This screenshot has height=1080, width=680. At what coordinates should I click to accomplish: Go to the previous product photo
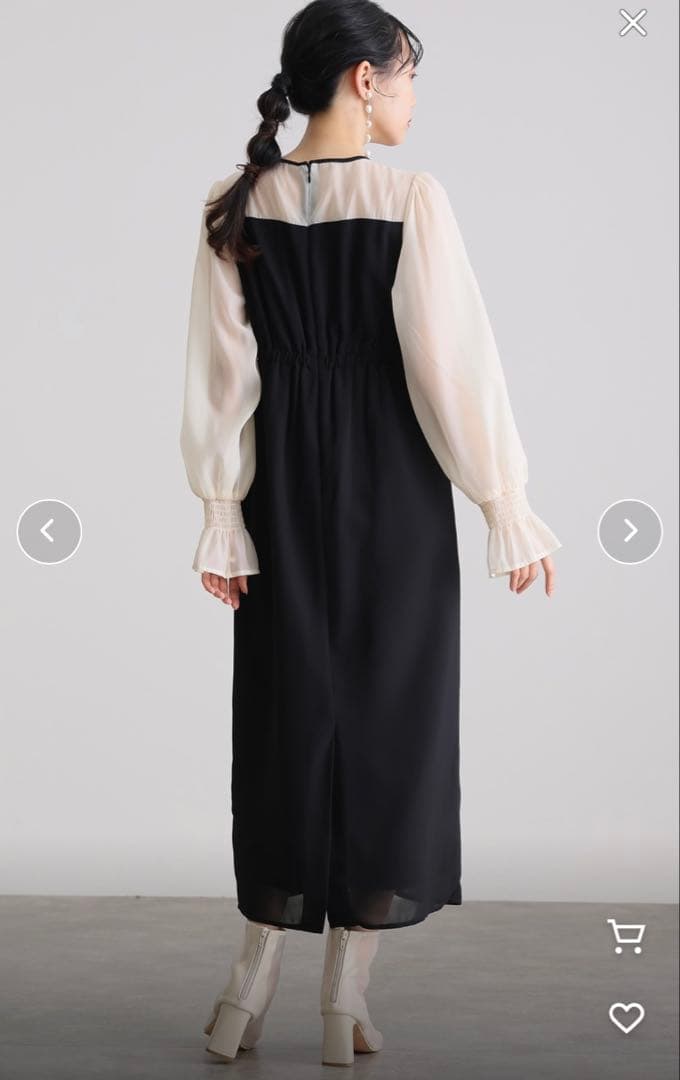click(49, 531)
